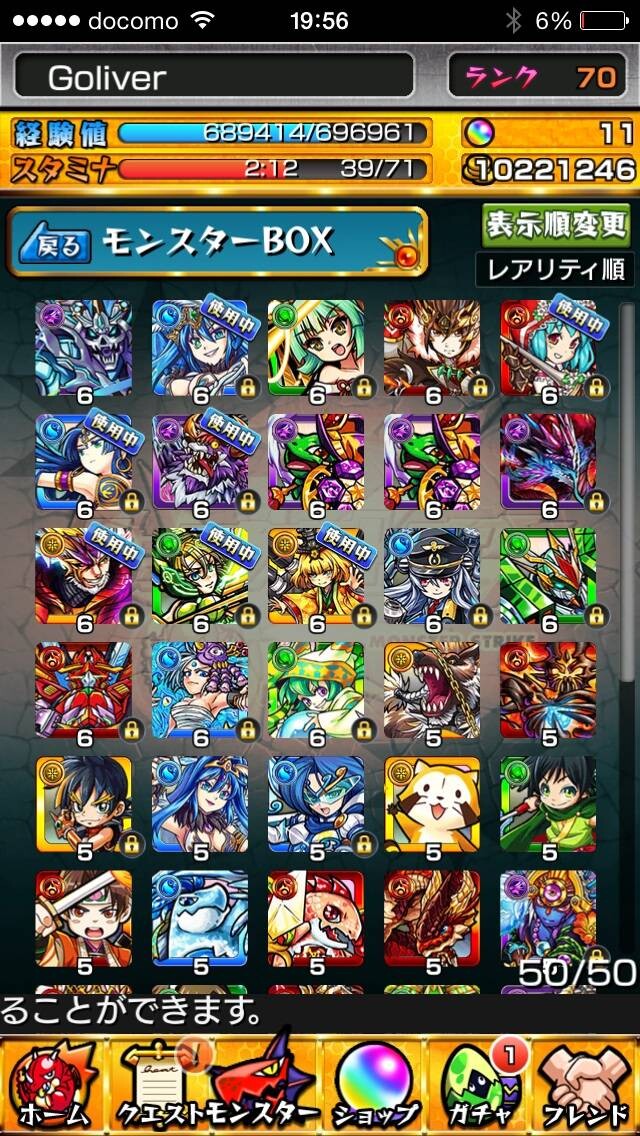Select the black-capped officer monster with silver hair

433,576
